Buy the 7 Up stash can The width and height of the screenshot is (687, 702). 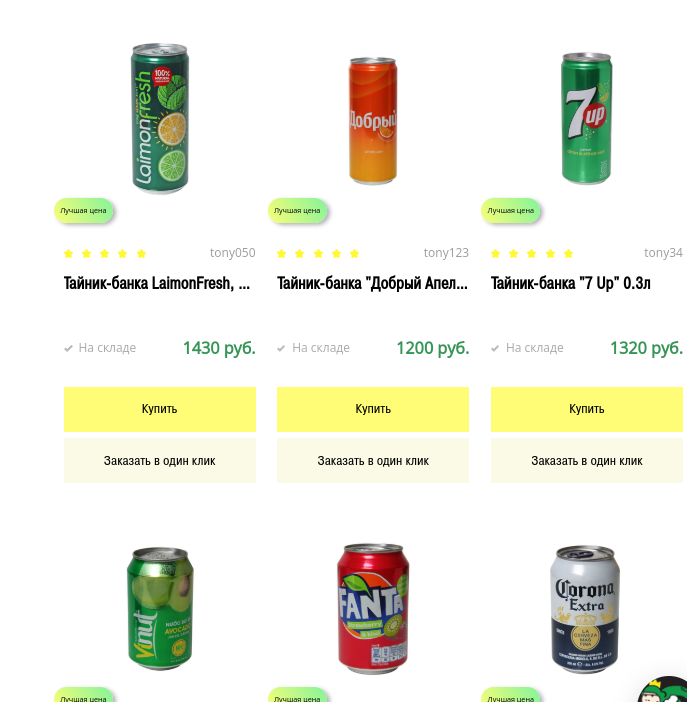coord(587,409)
